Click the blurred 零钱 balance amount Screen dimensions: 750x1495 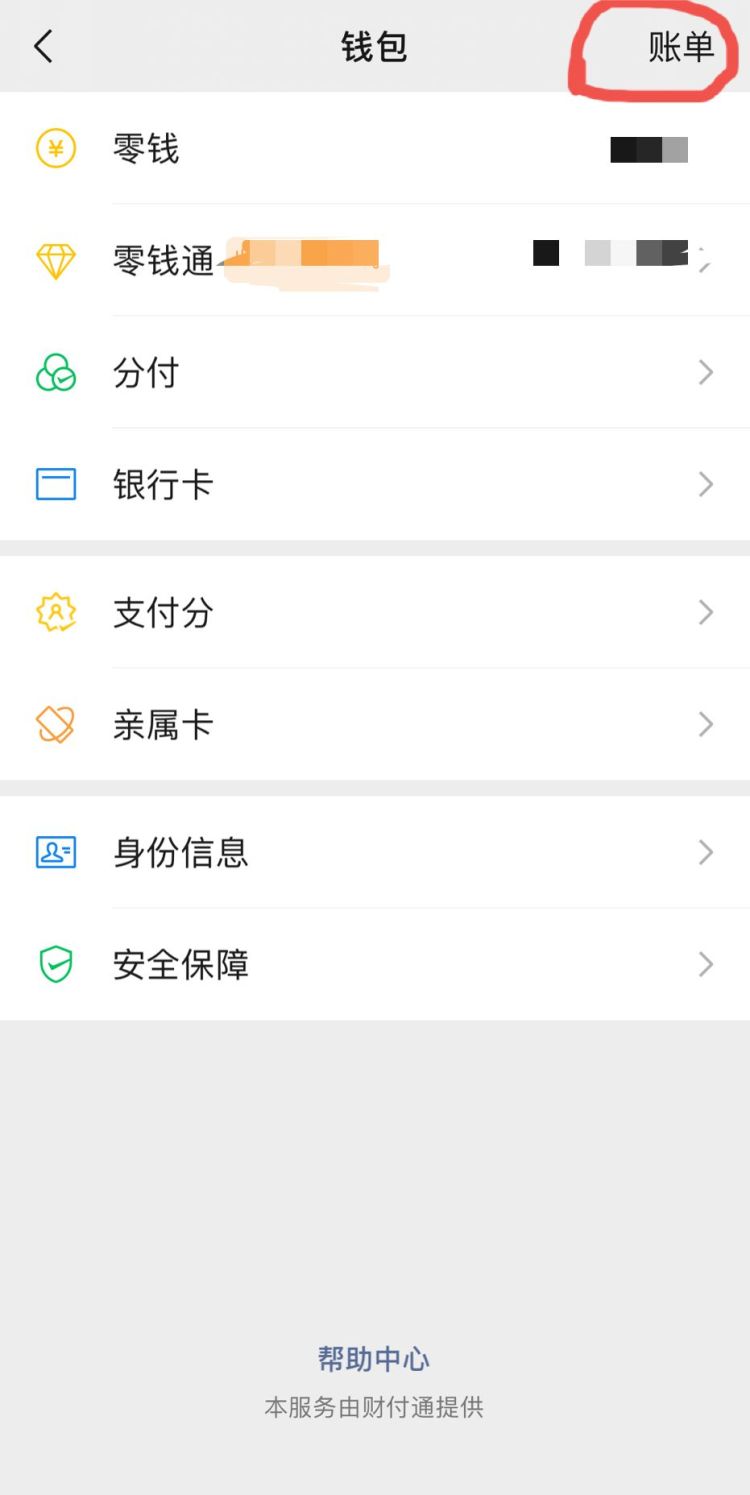(x=648, y=149)
